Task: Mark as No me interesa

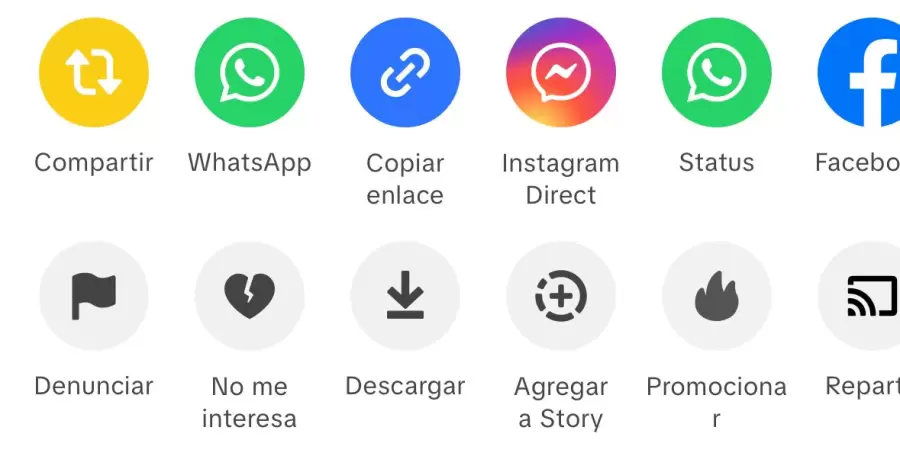Action: tap(249, 296)
